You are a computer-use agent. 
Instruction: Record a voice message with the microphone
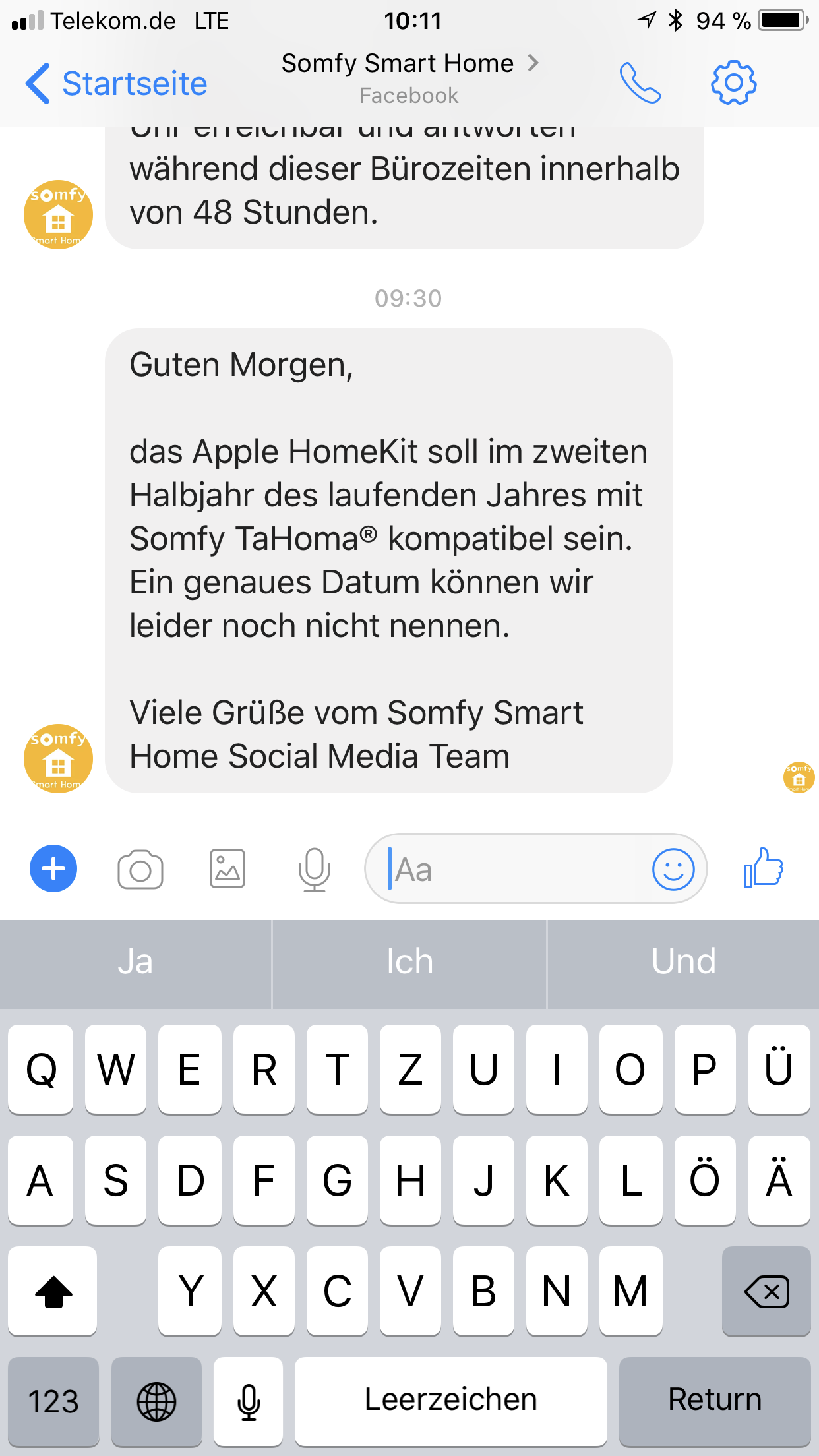point(315,869)
